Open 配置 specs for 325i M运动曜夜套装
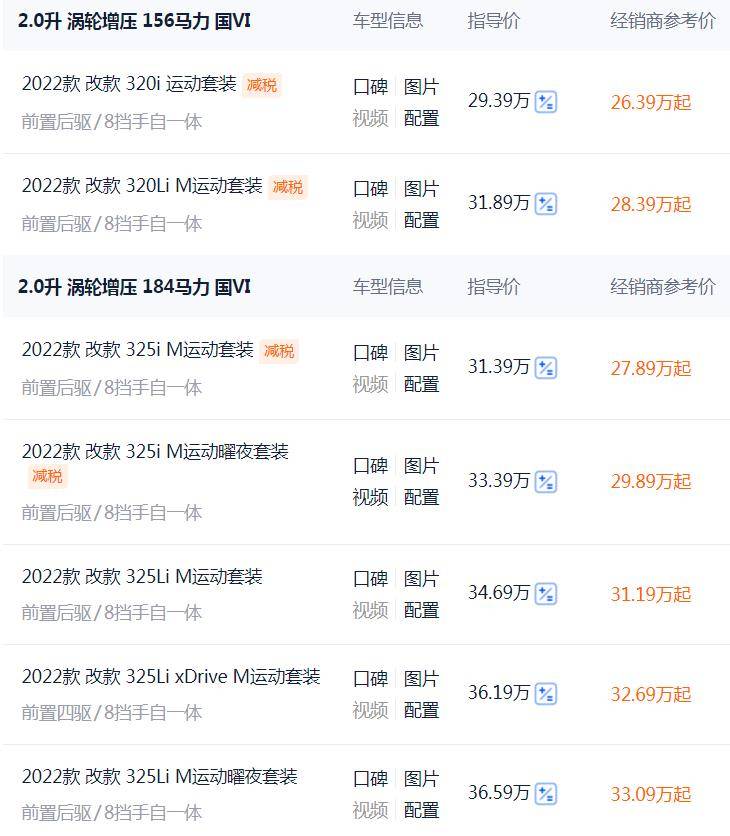The height and width of the screenshot is (836, 730). point(421,497)
